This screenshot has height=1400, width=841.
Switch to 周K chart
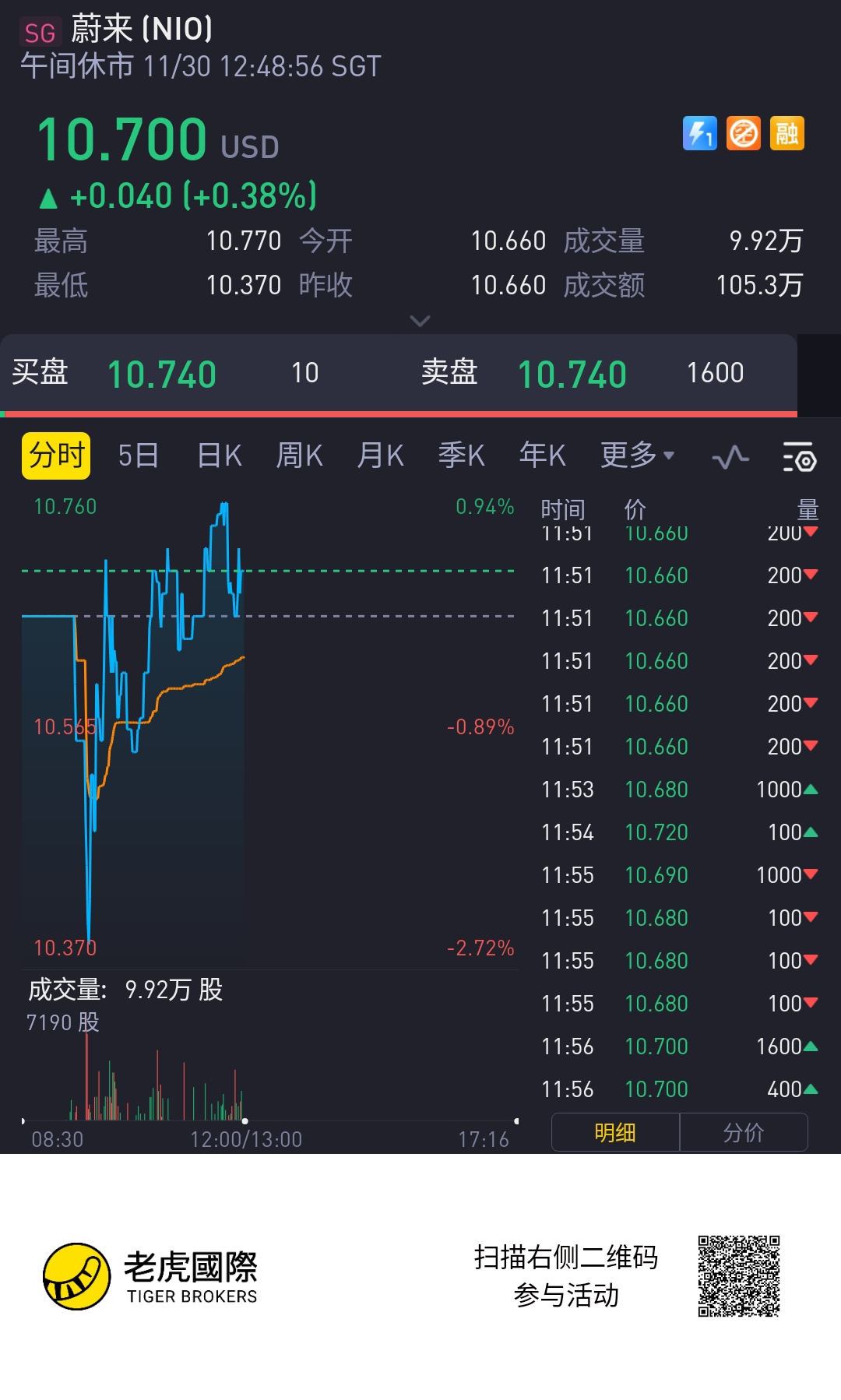pyautogui.click(x=299, y=456)
